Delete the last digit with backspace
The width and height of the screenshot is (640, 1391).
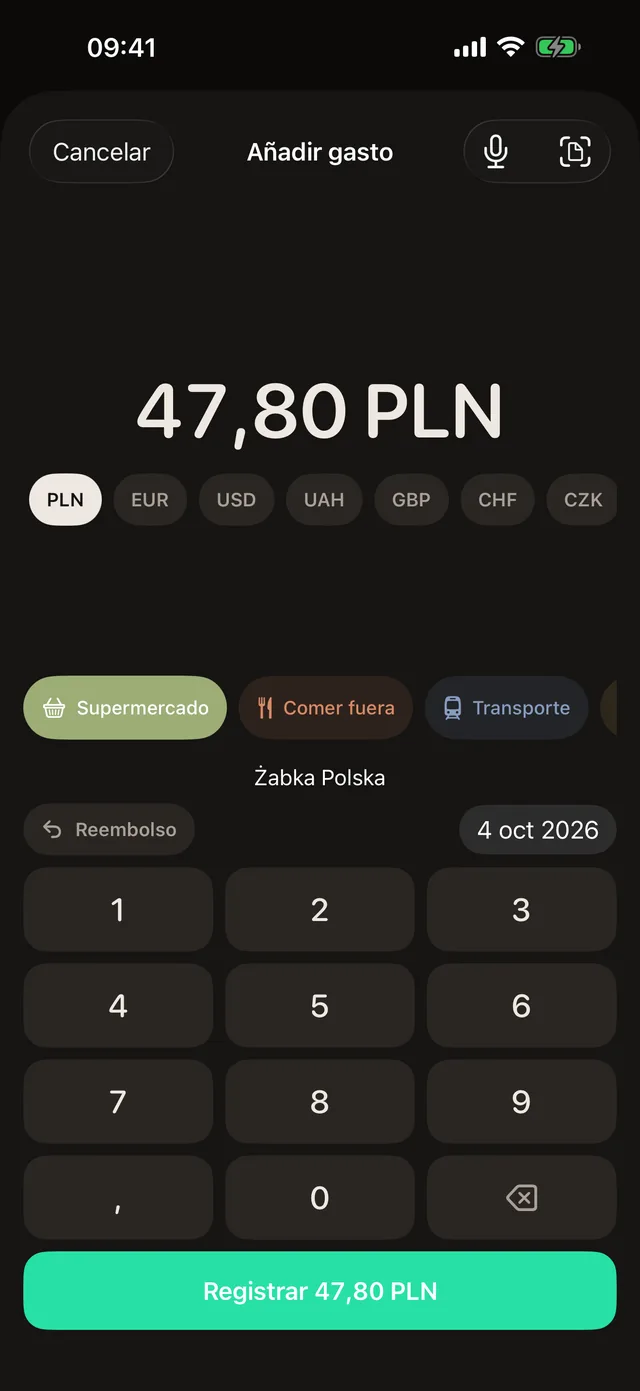point(521,1198)
